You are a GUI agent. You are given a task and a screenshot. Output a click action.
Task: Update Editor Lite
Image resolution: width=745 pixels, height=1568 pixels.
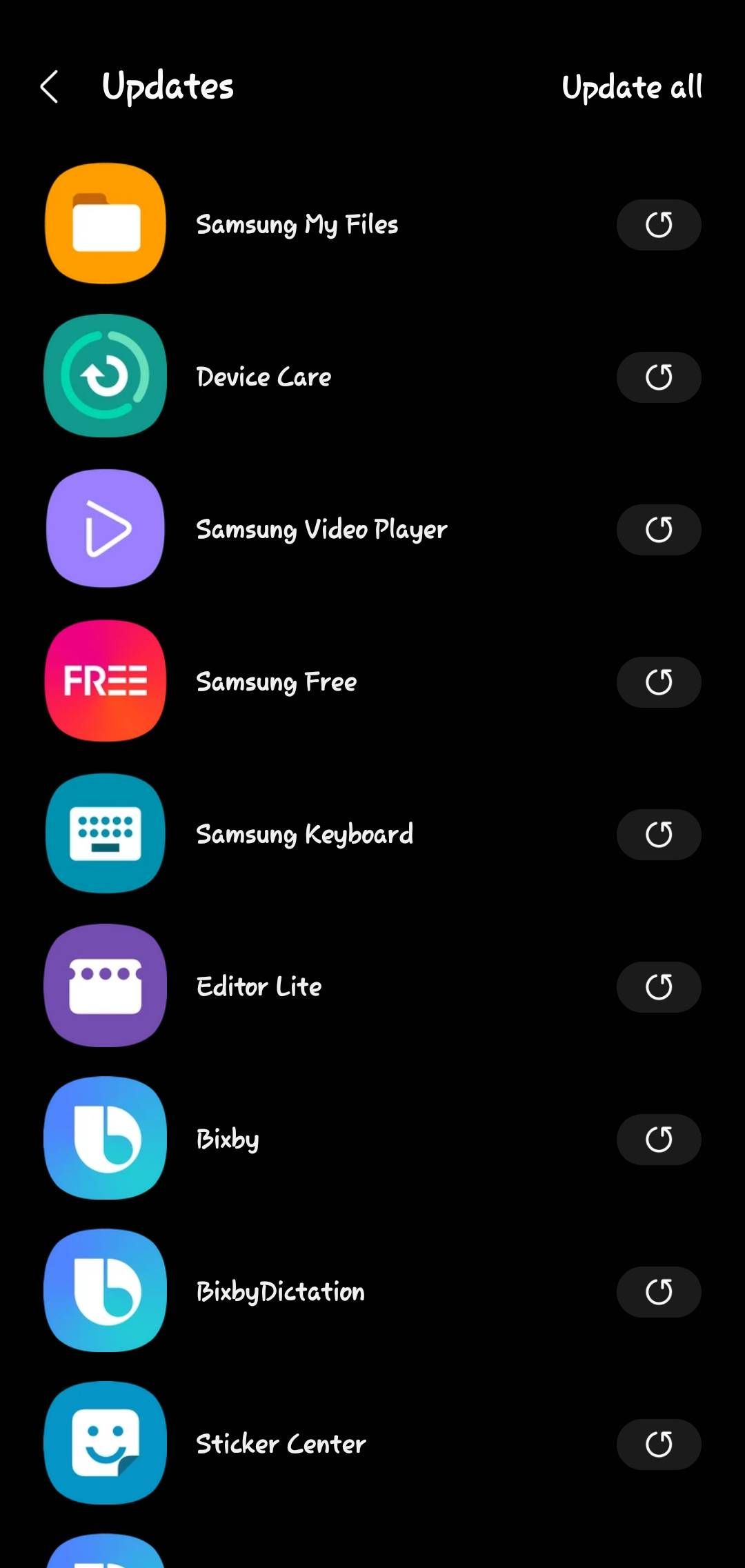point(659,986)
